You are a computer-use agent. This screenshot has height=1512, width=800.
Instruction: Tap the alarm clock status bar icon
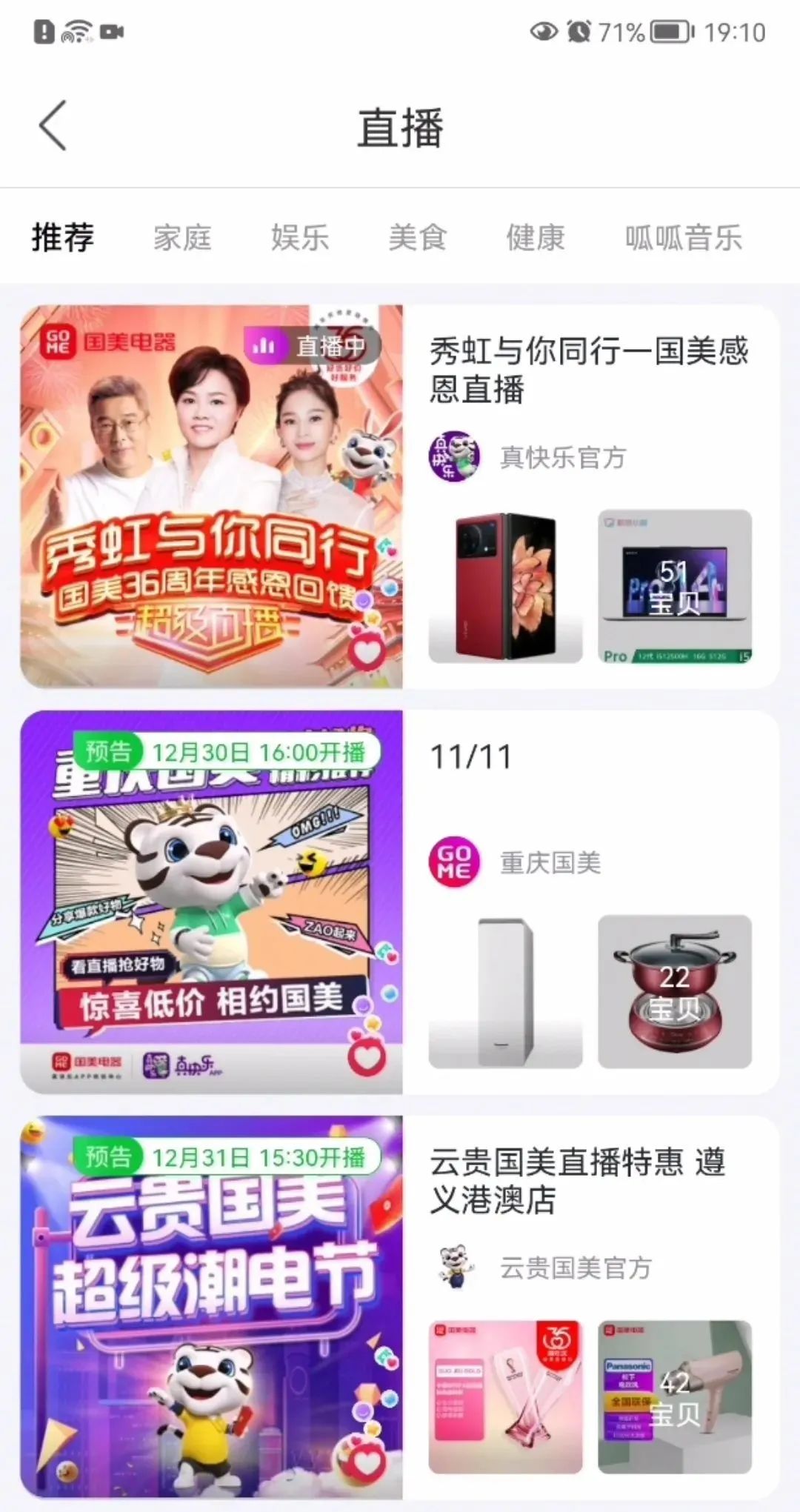581,31
